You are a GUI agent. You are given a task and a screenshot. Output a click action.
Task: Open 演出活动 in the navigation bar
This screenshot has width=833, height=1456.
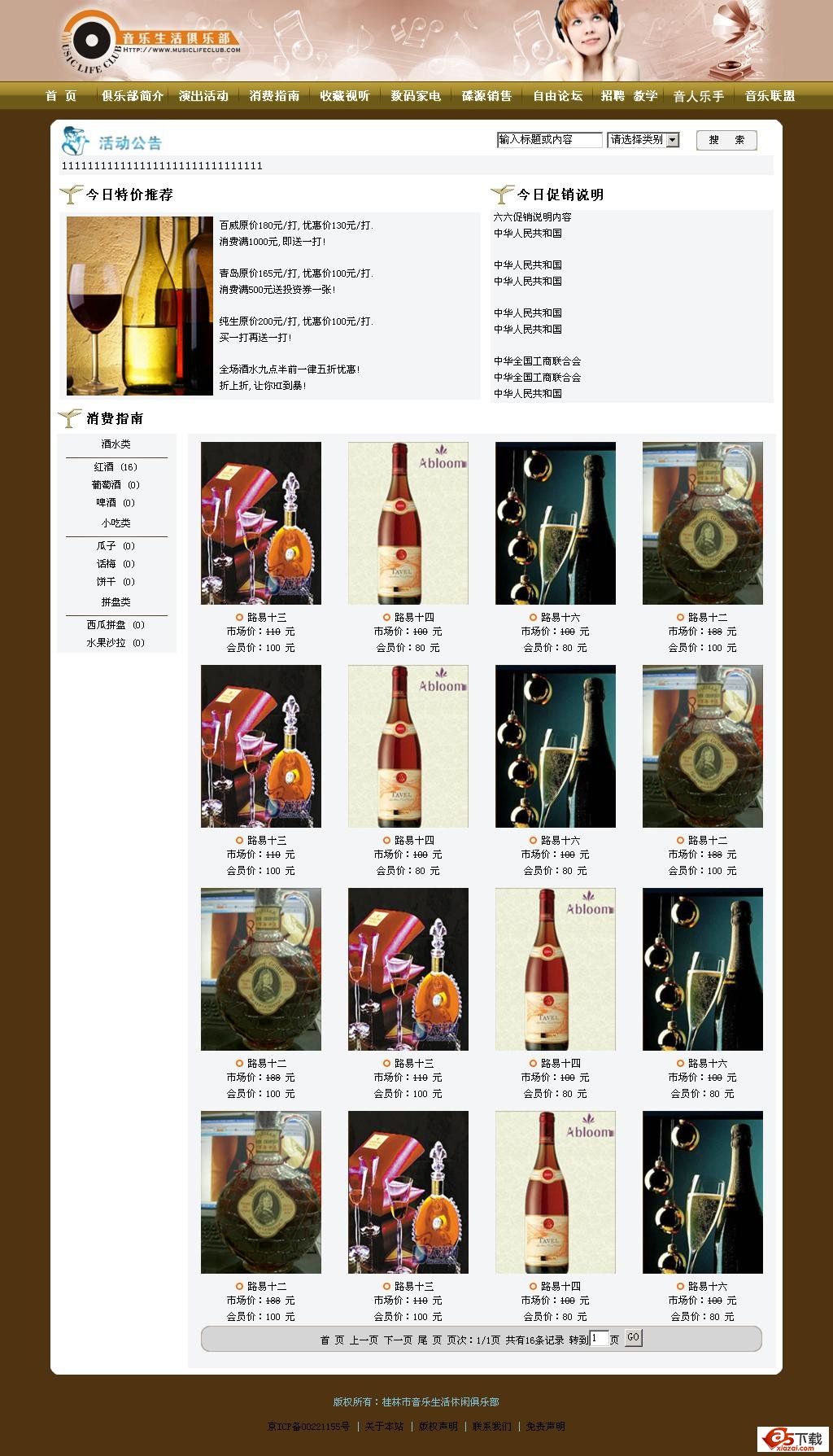click(203, 96)
